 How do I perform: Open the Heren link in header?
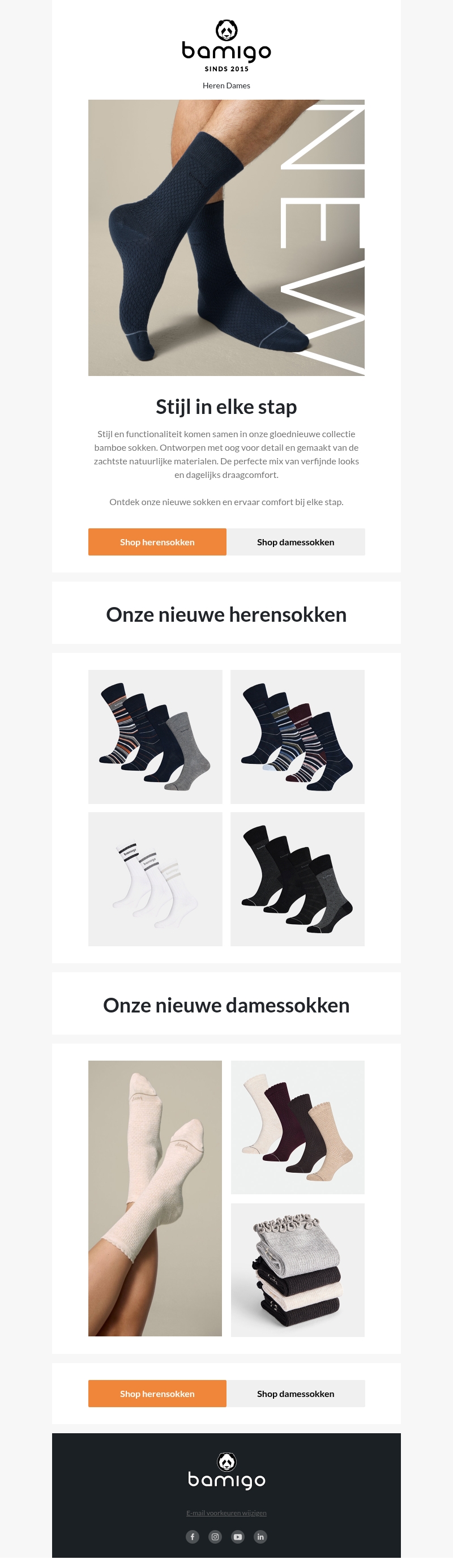213,86
